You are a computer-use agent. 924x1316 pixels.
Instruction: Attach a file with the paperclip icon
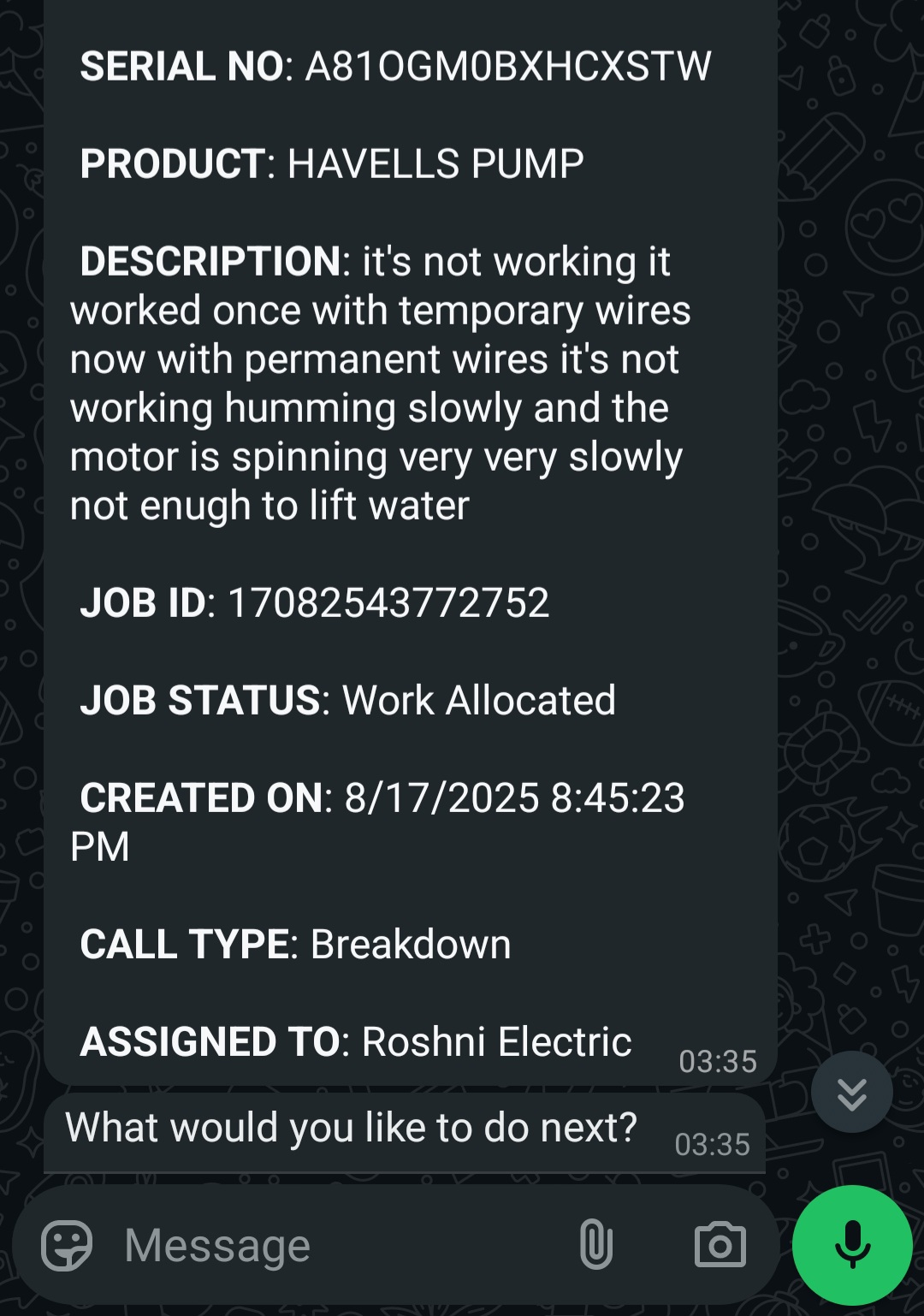[x=596, y=1245]
